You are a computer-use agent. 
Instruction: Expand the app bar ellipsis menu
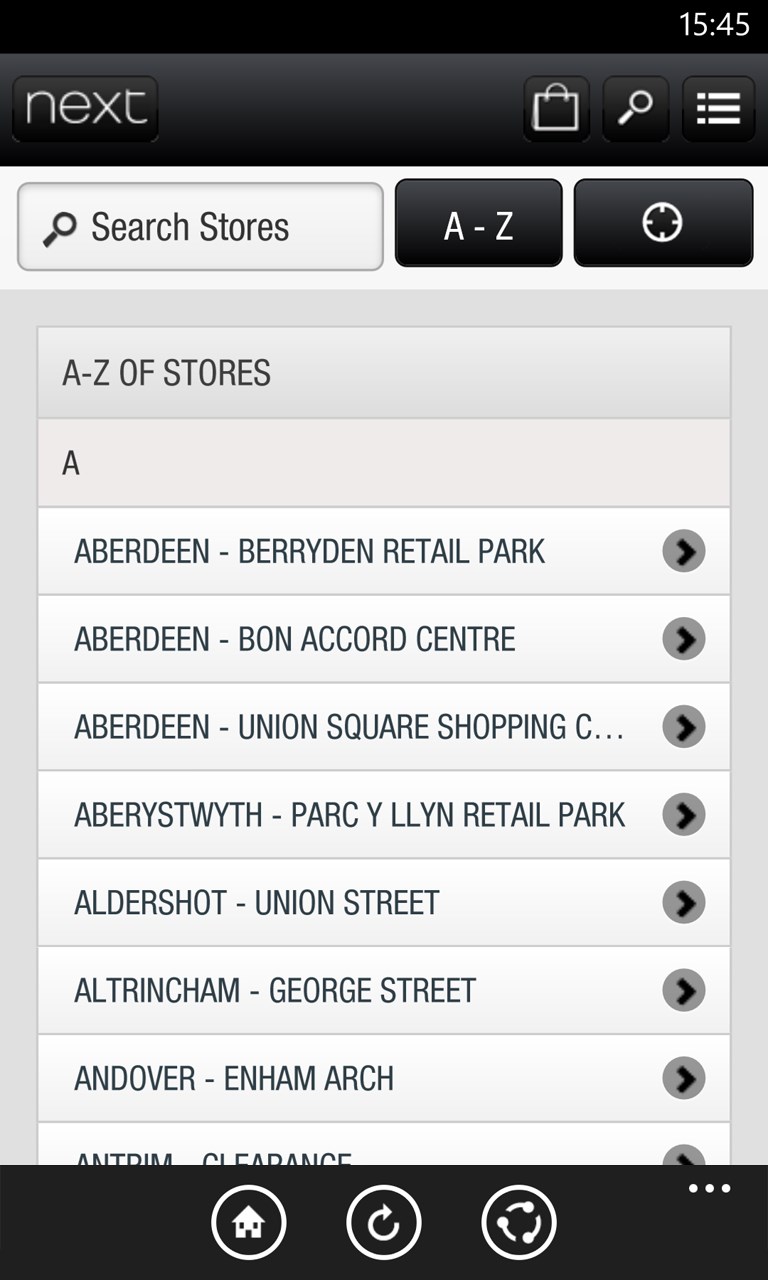pos(709,1189)
